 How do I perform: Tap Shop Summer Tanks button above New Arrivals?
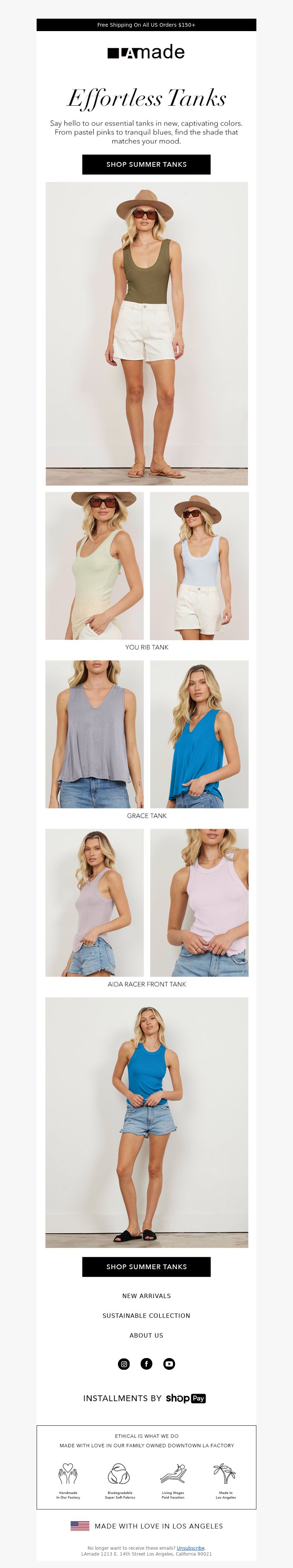(146, 1267)
